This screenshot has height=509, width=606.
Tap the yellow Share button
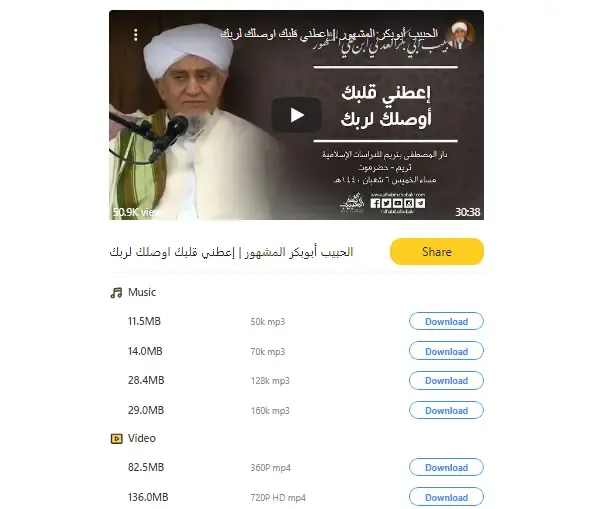[436, 252]
